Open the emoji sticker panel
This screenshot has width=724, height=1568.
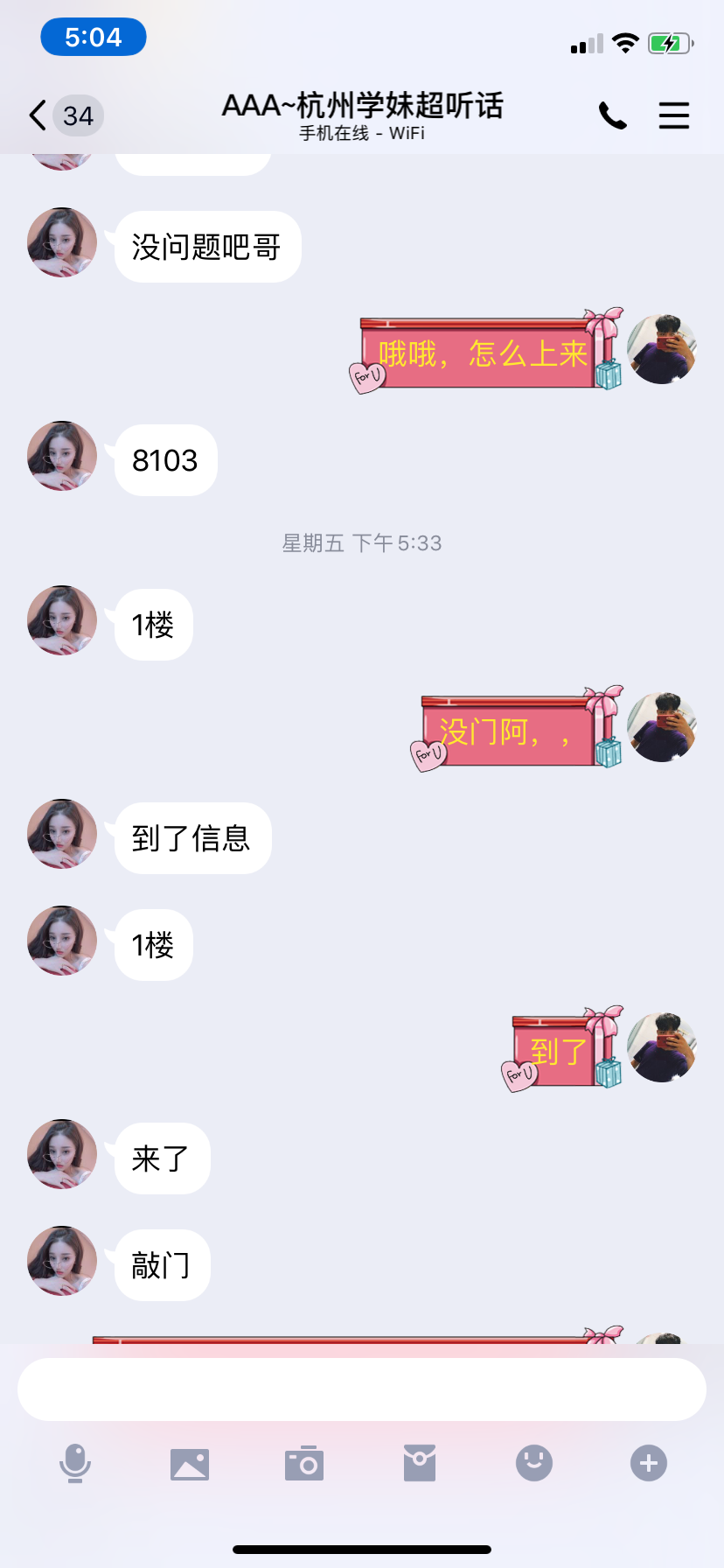534,1463
